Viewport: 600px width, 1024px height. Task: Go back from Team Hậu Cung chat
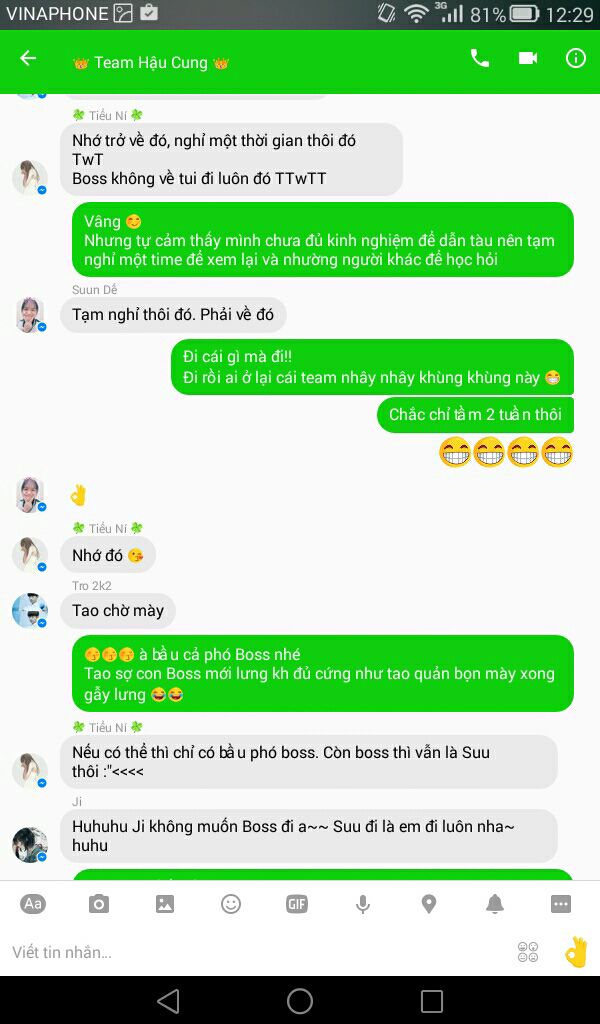[x=28, y=59]
